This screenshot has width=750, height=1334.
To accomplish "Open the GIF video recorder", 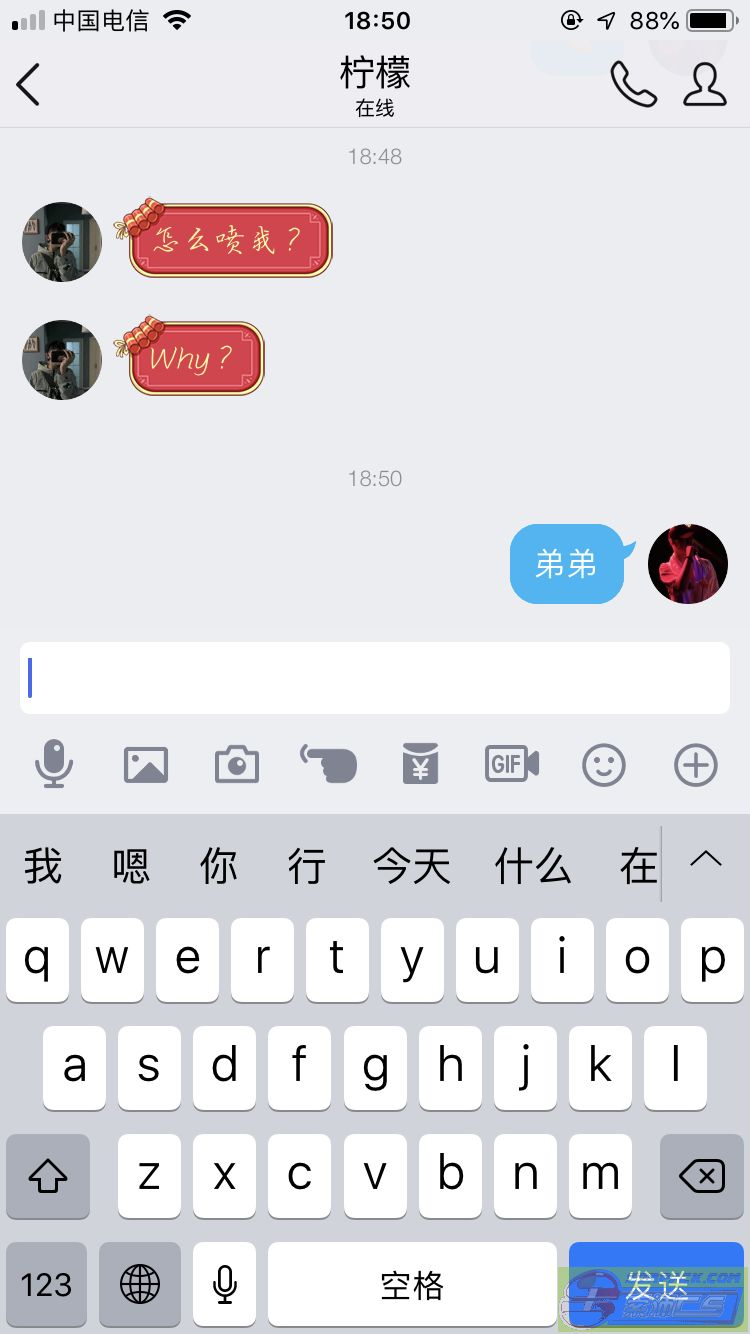I will [512, 765].
